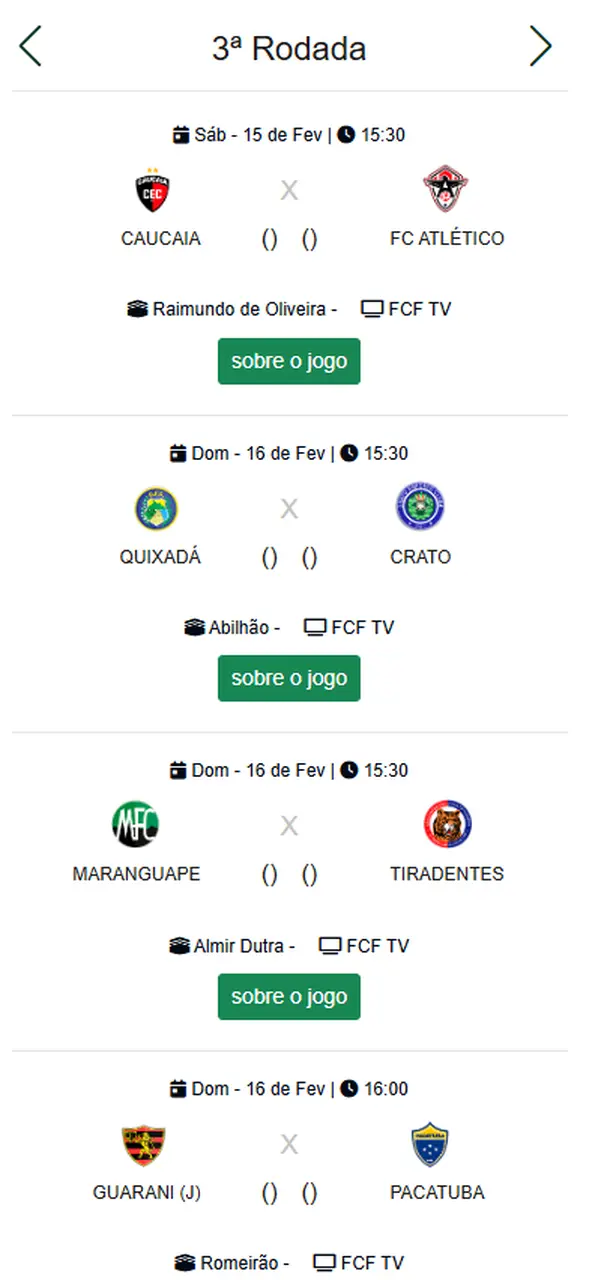Image resolution: width=616 pixels, height=1280 pixels.
Task: Open 'sobre o jogo' for Caucaia x FC Atlético
Action: click(x=289, y=361)
